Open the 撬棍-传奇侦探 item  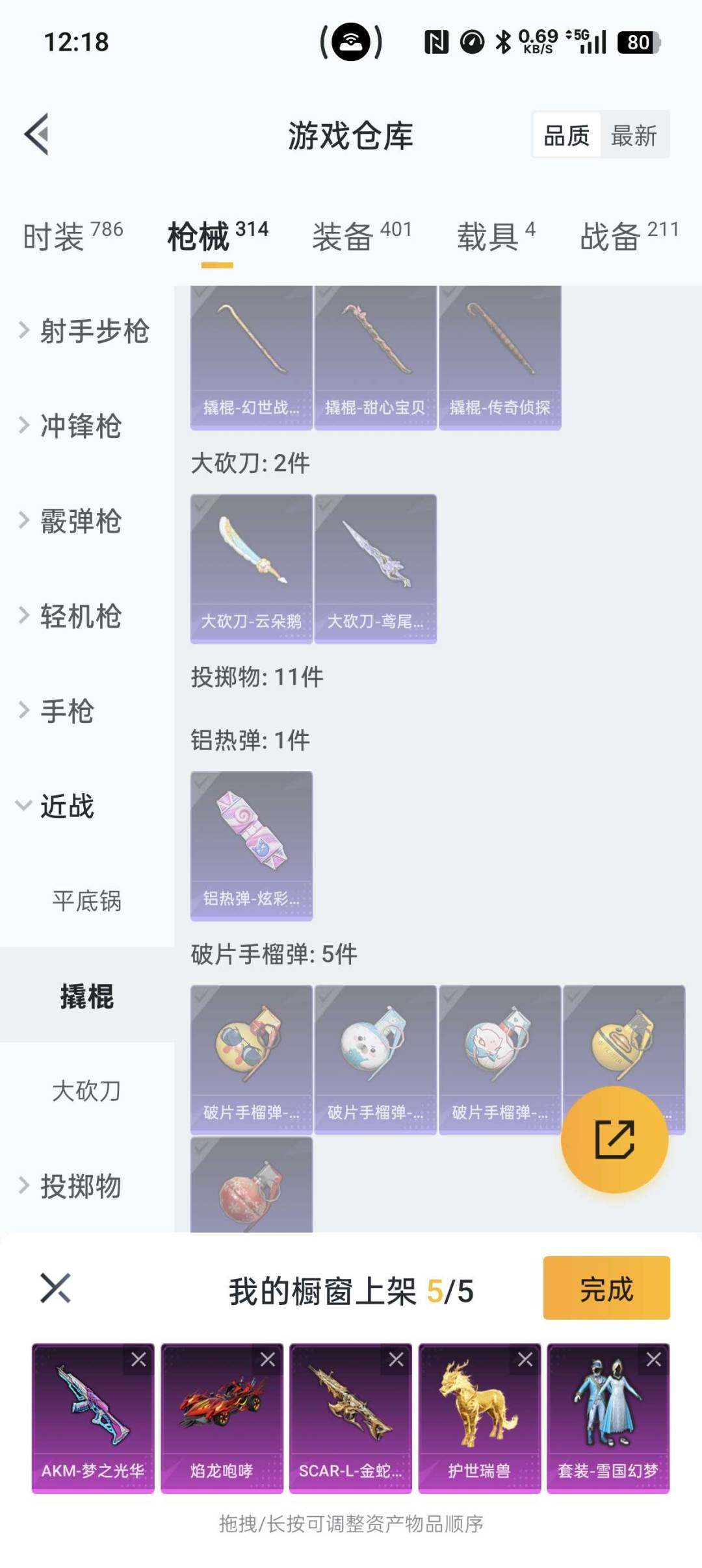click(x=500, y=357)
